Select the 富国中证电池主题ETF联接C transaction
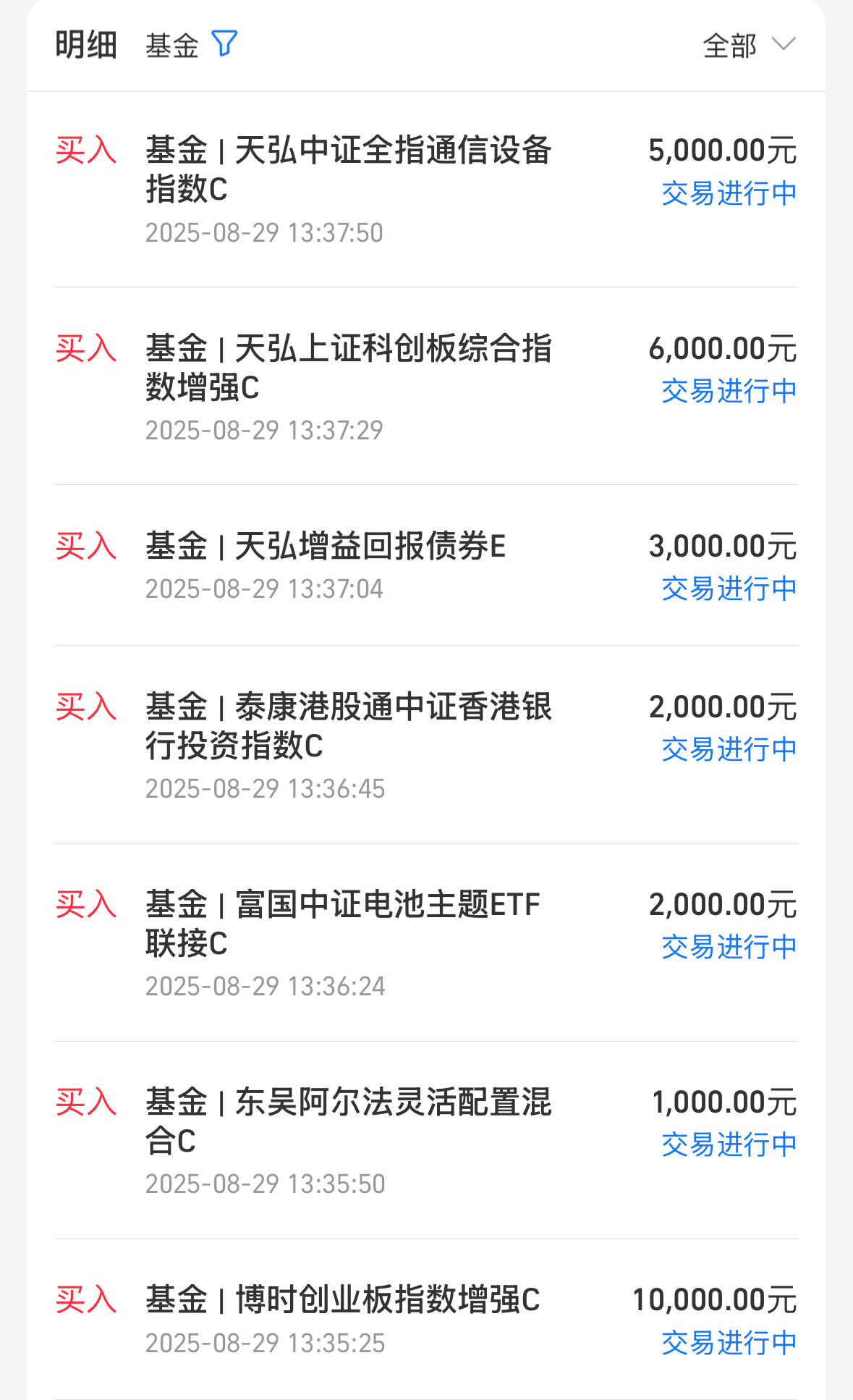853x1400 pixels. [x=426, y=943]
